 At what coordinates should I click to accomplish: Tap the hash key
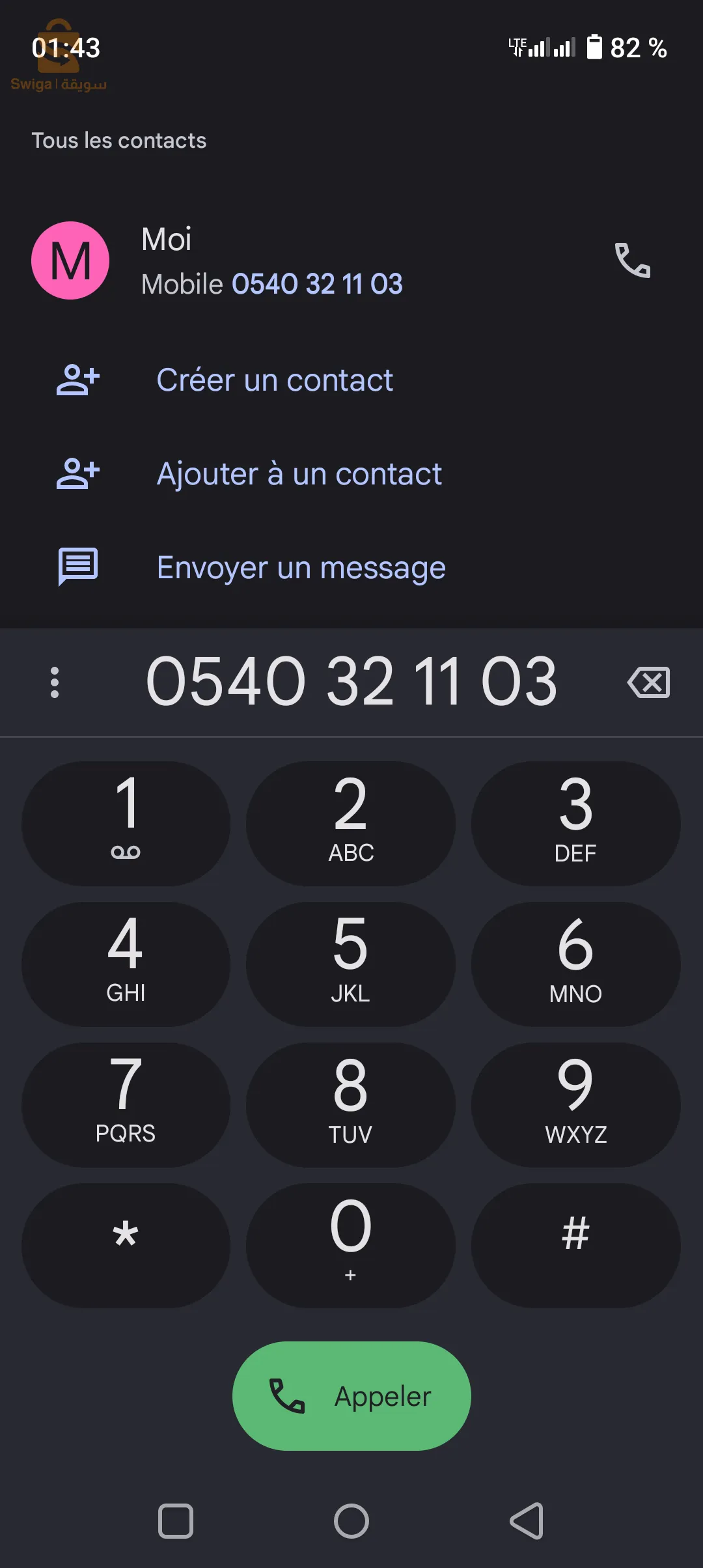[575, 1245]
